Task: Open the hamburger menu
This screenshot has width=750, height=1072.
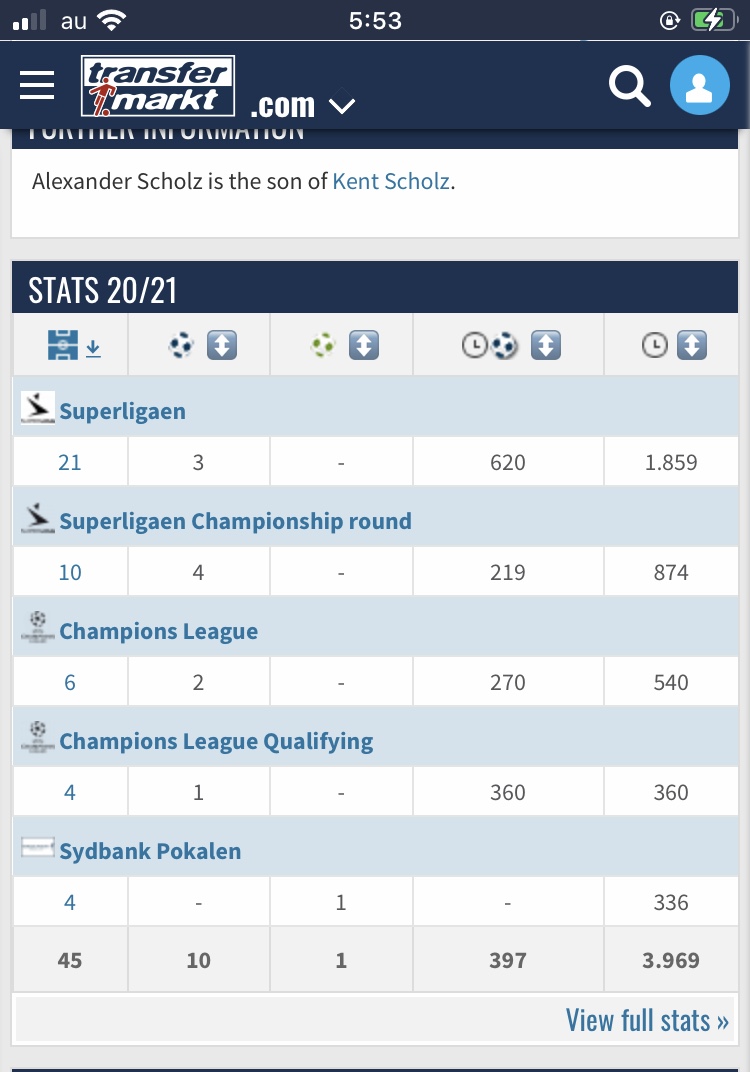Action: pyautogui.click(x=37, y=85)
